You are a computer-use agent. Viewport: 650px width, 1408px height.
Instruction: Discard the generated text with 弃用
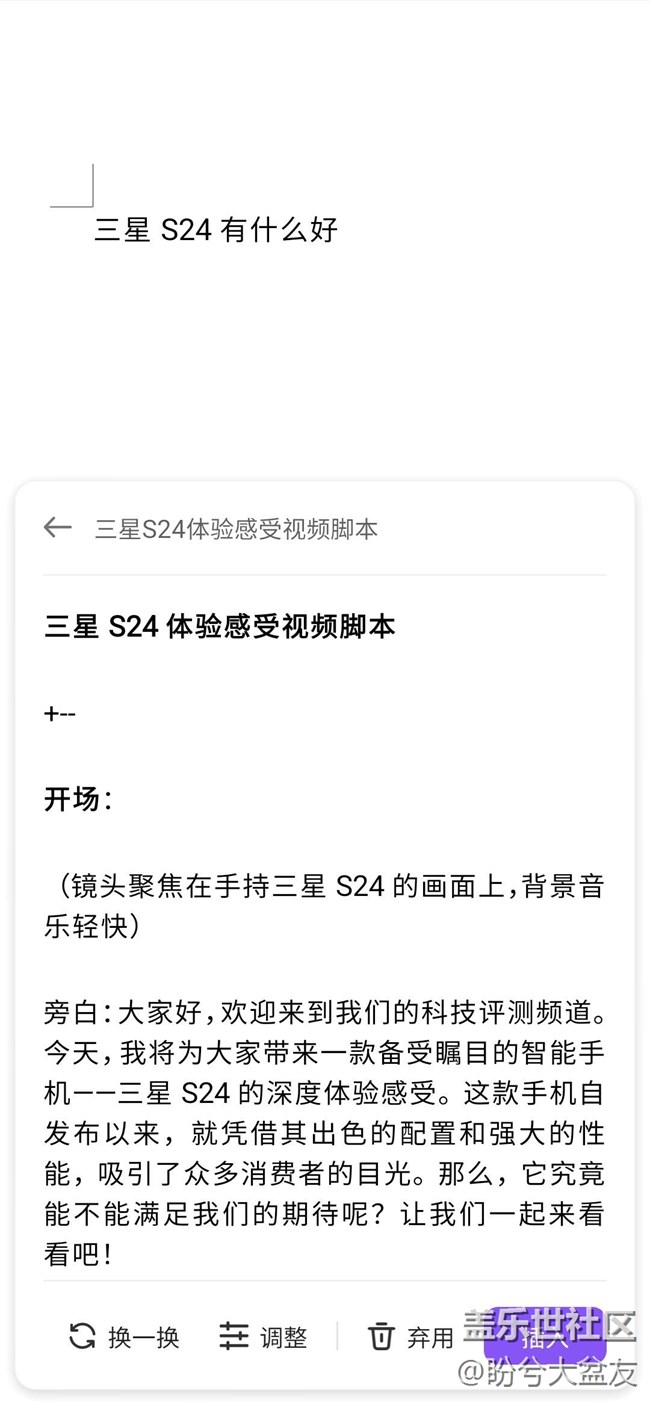point(411,1337)
